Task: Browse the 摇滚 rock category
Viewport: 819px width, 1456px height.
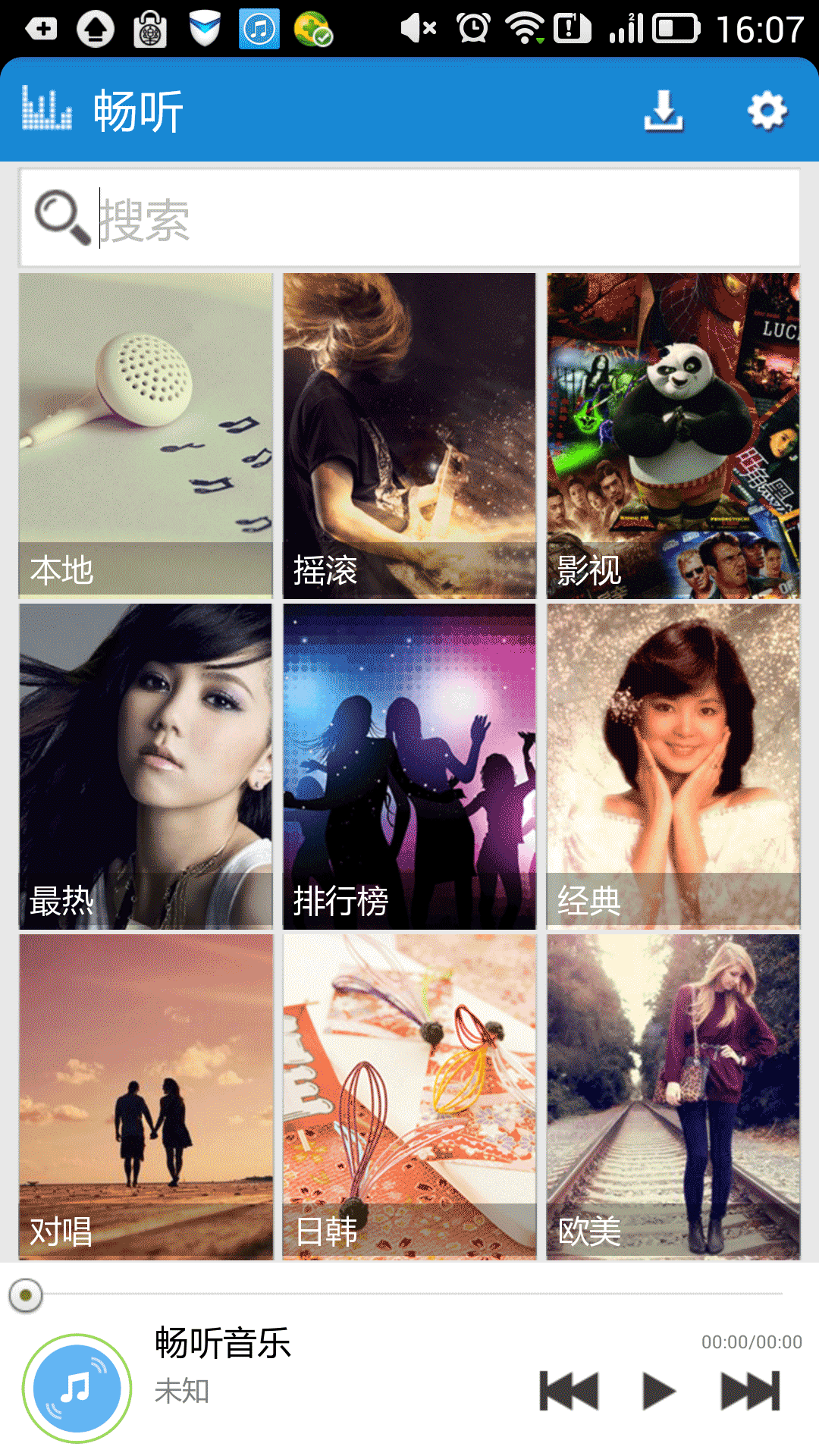Action: pos(409,435)
